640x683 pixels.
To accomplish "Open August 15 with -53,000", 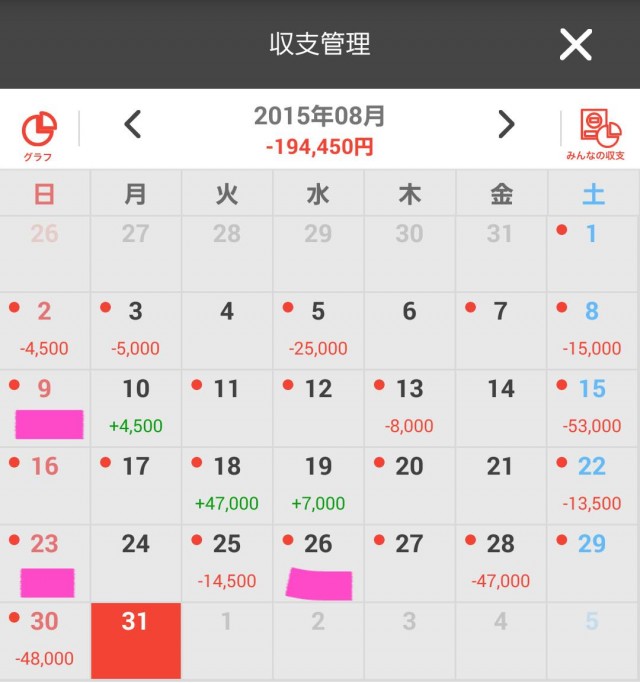I will click(x=593, y=408).
